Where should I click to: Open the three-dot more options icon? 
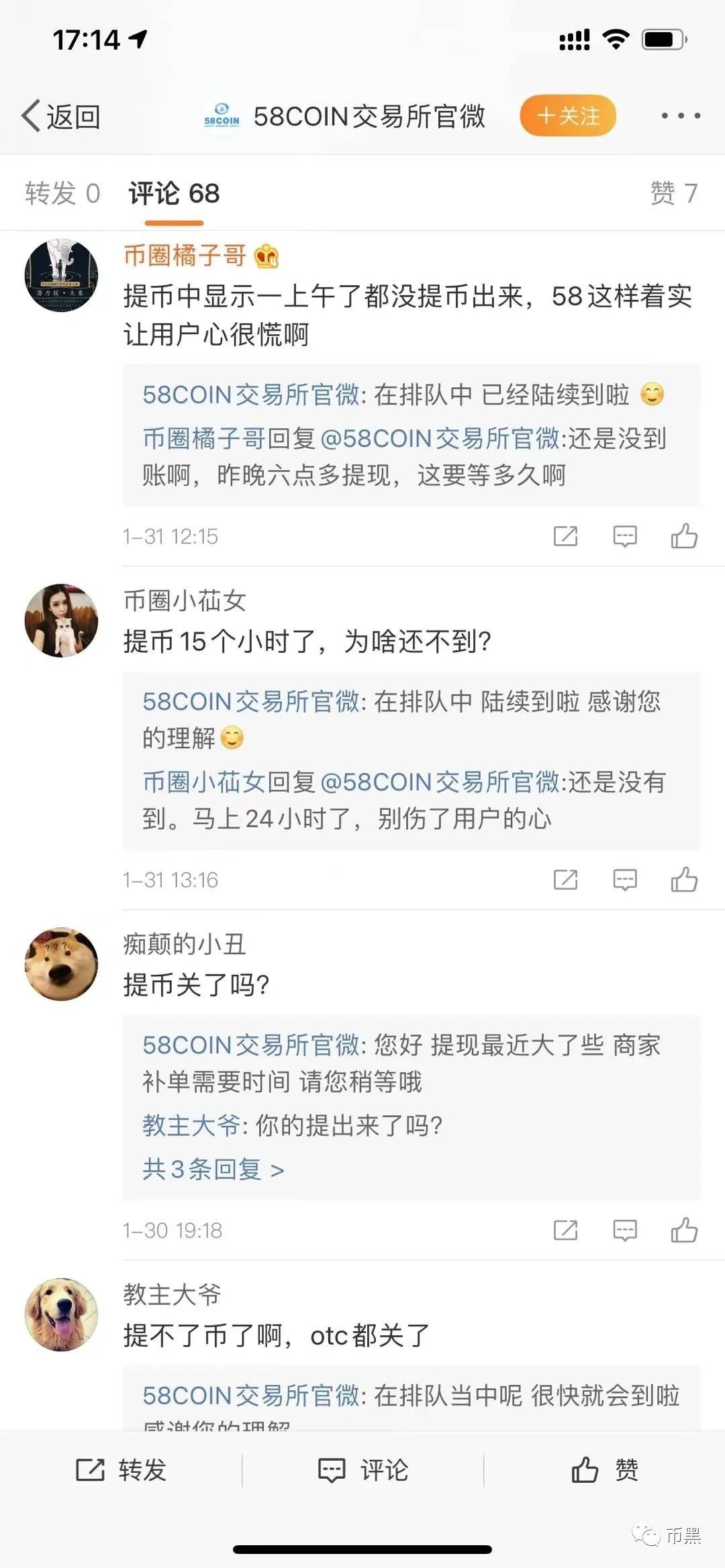pos(680,116)
